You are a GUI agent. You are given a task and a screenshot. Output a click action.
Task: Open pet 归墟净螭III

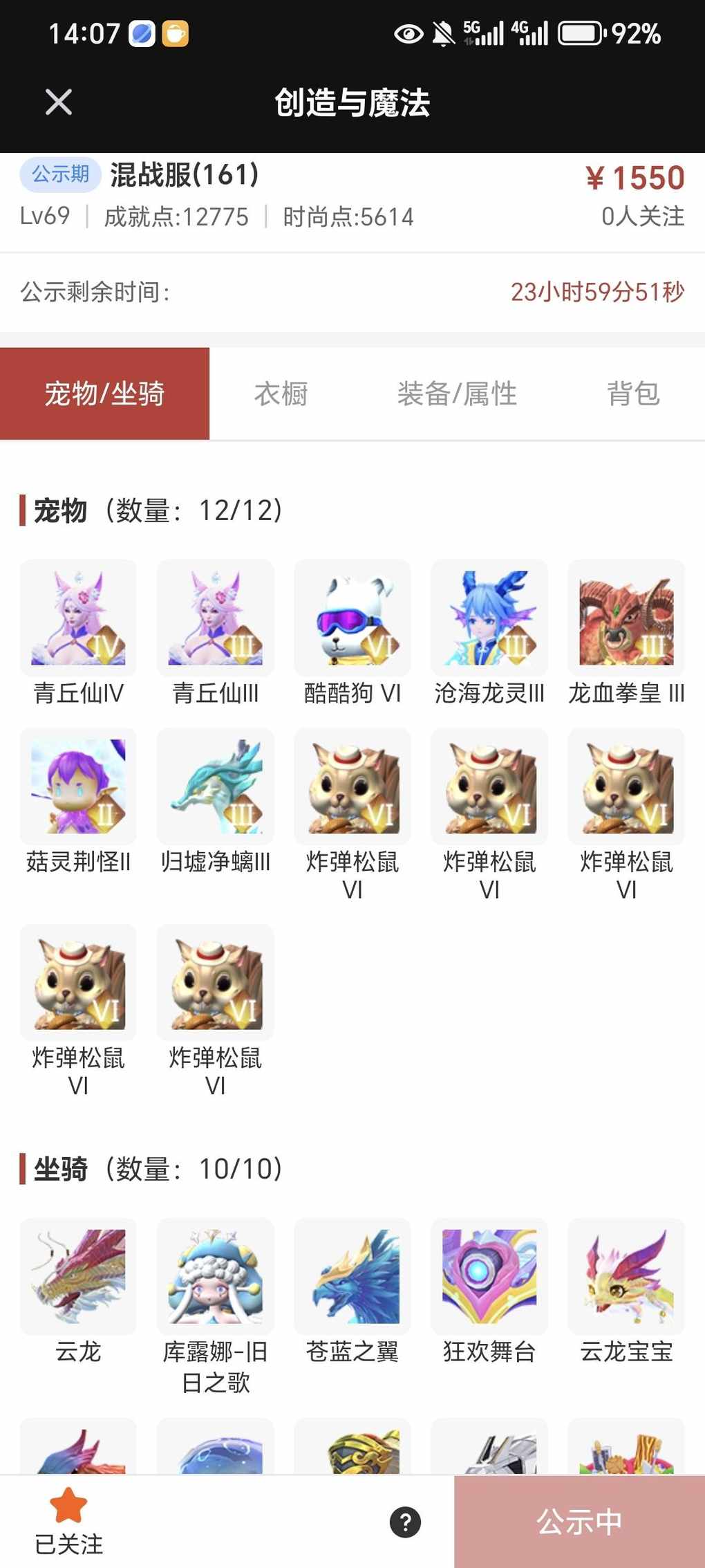click(216, 786)
